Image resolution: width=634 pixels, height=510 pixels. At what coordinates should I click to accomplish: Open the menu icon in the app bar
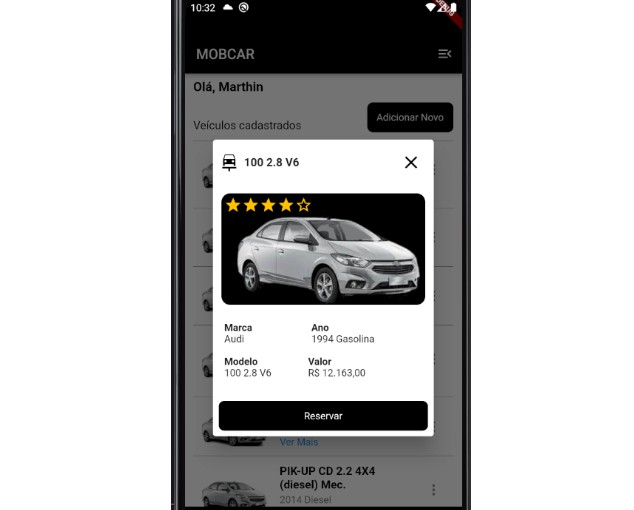coord(444,54)
